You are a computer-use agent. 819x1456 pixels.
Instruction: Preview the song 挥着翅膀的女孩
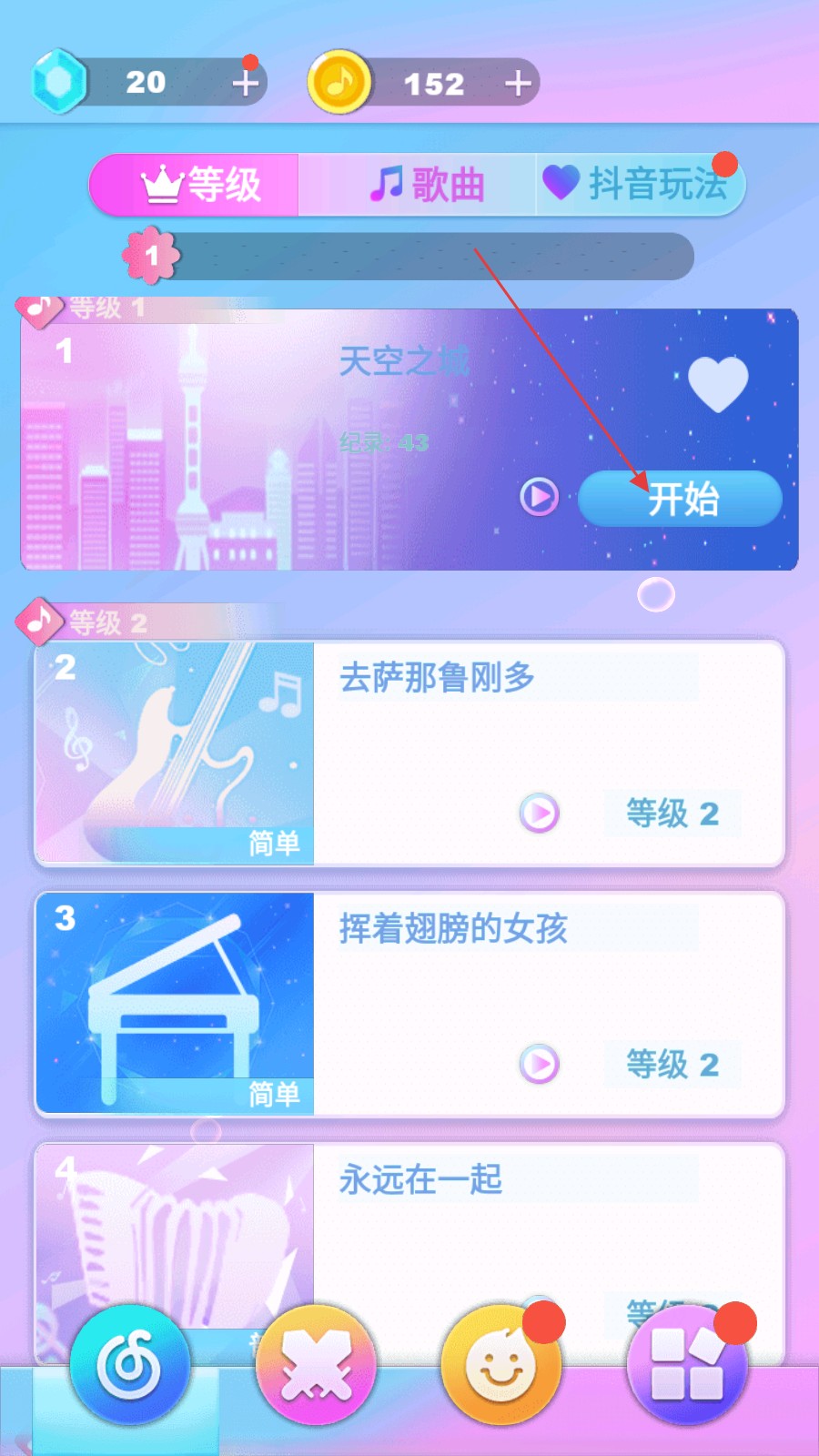539,1064
